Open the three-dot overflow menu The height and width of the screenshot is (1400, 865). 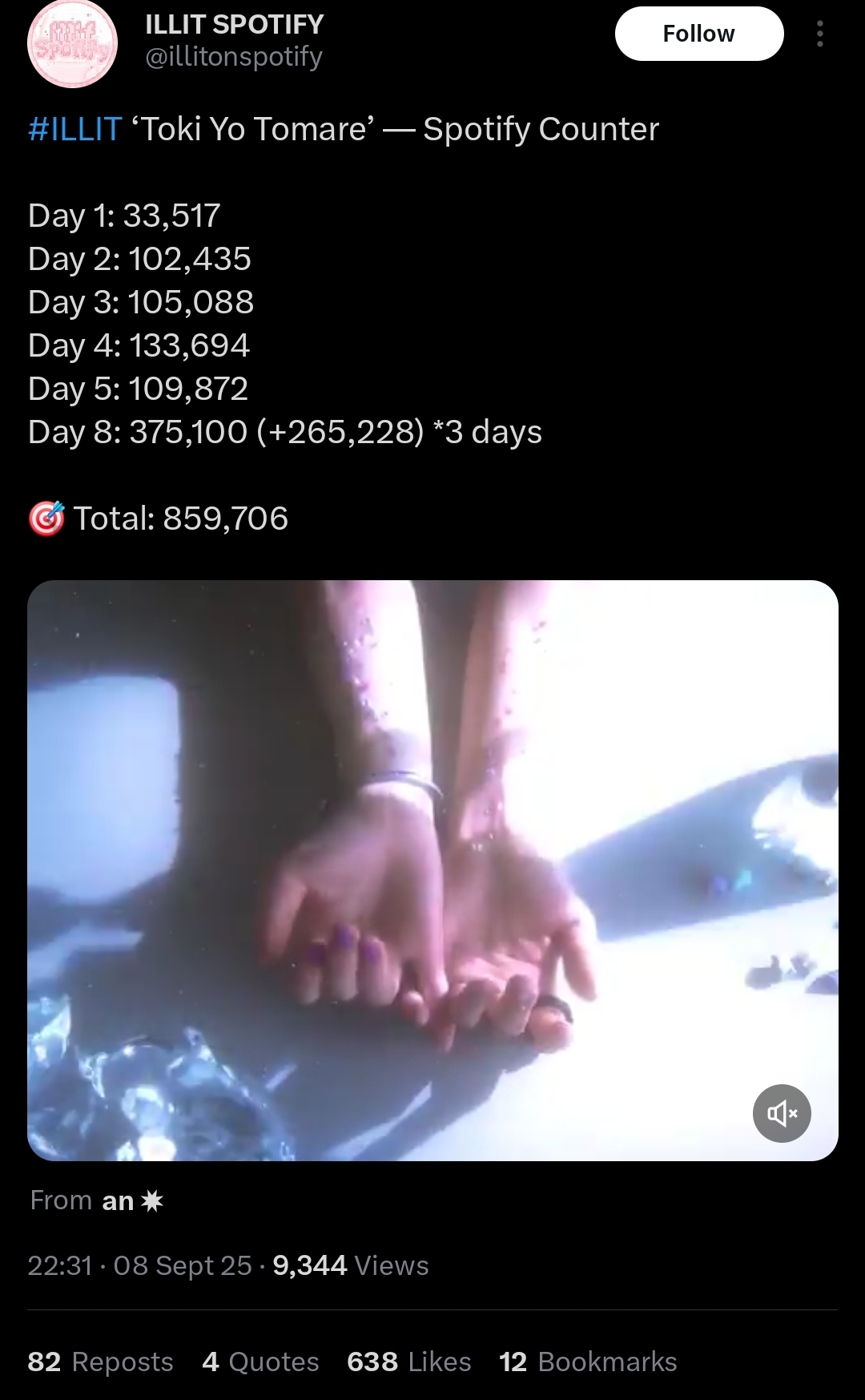(819, 34)
